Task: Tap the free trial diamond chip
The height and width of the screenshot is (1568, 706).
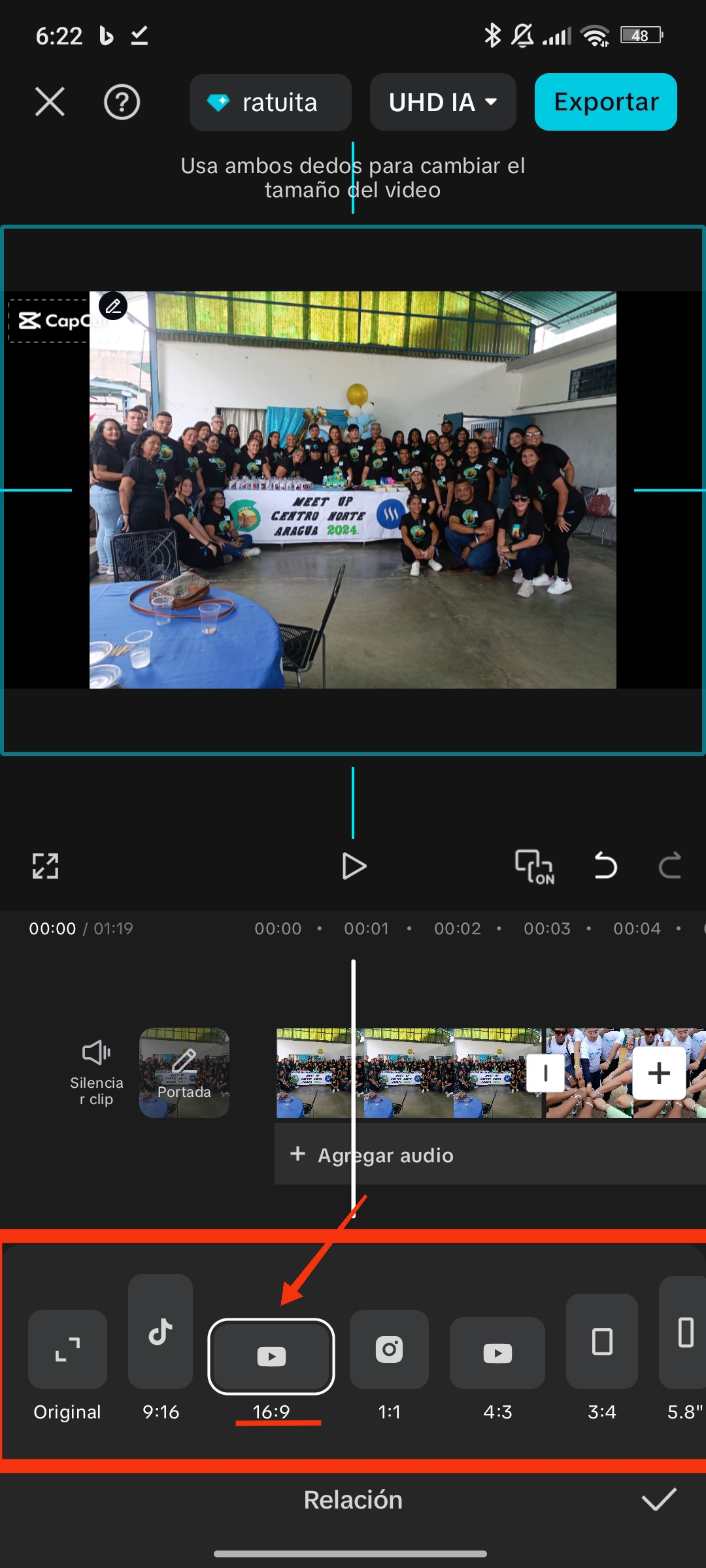Action: tap(270, 102)
